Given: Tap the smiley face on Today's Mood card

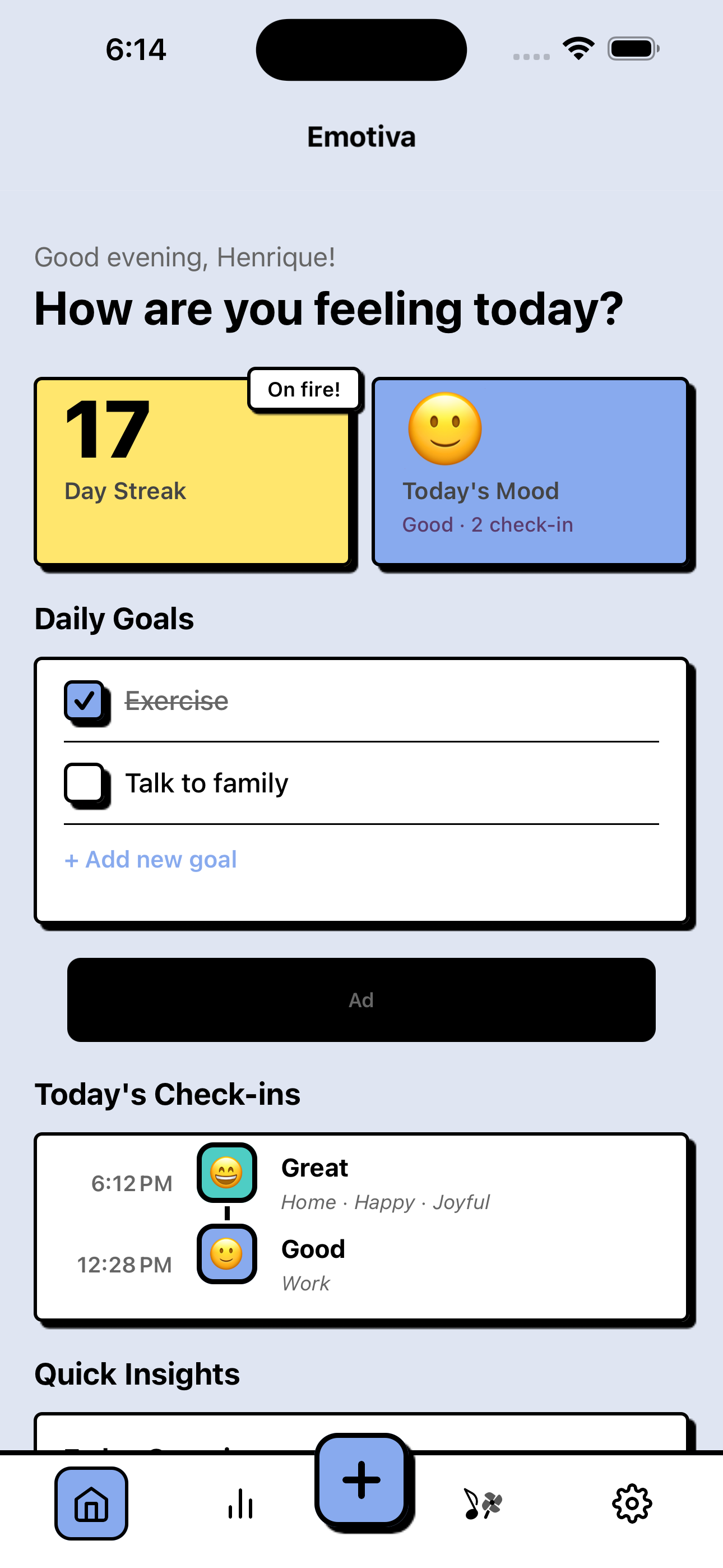Looking at the screenshot, I should pos(445,428).
